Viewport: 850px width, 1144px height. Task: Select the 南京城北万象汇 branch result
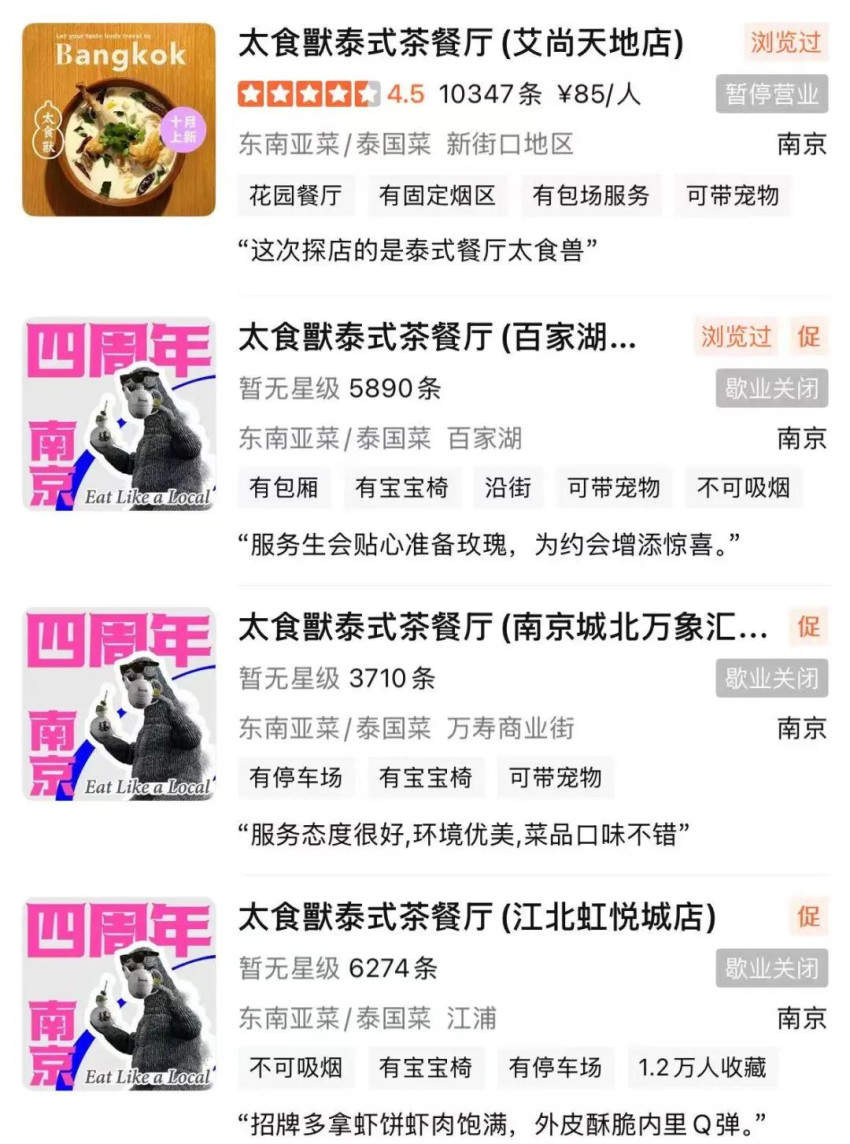point(503,628)
